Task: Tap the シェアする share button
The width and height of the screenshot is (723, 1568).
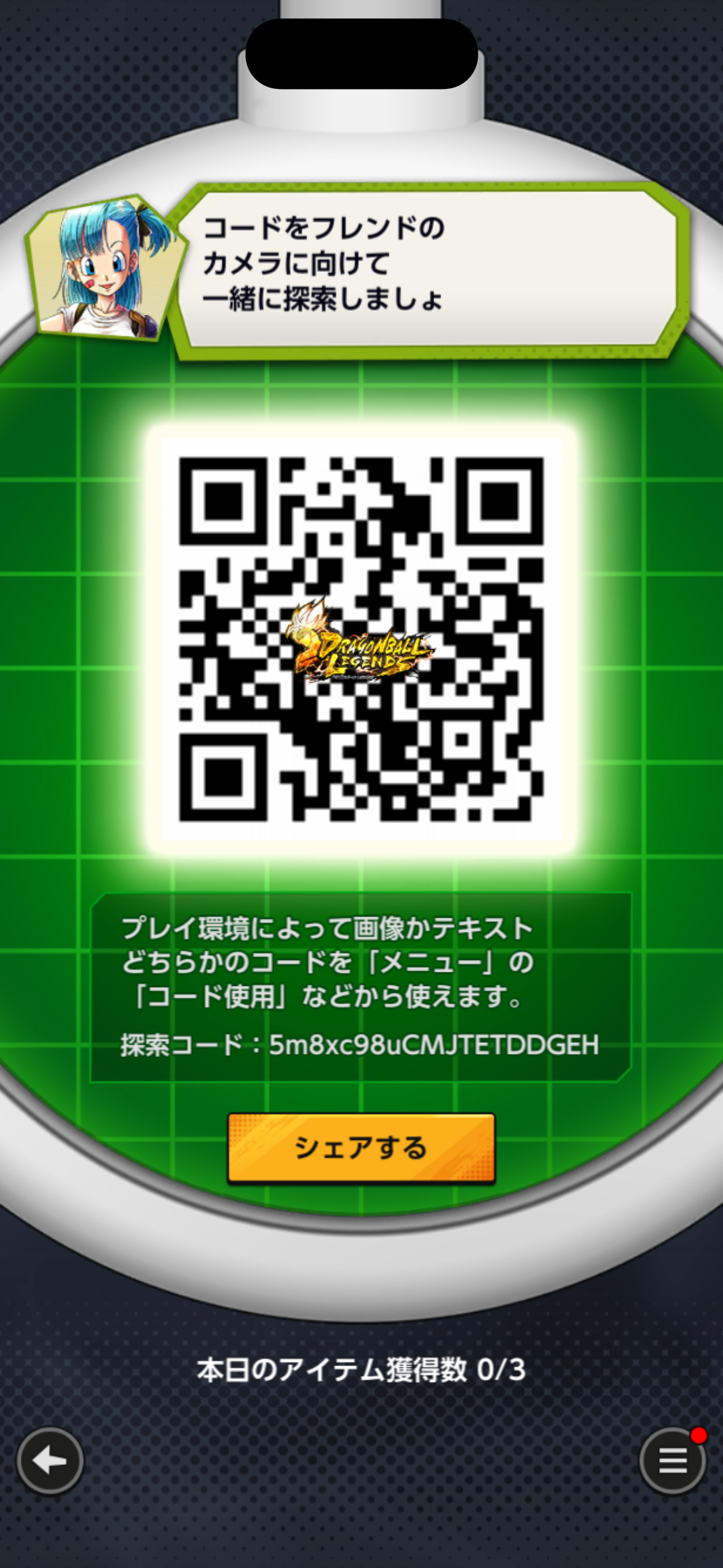Action: (361, 1147)
